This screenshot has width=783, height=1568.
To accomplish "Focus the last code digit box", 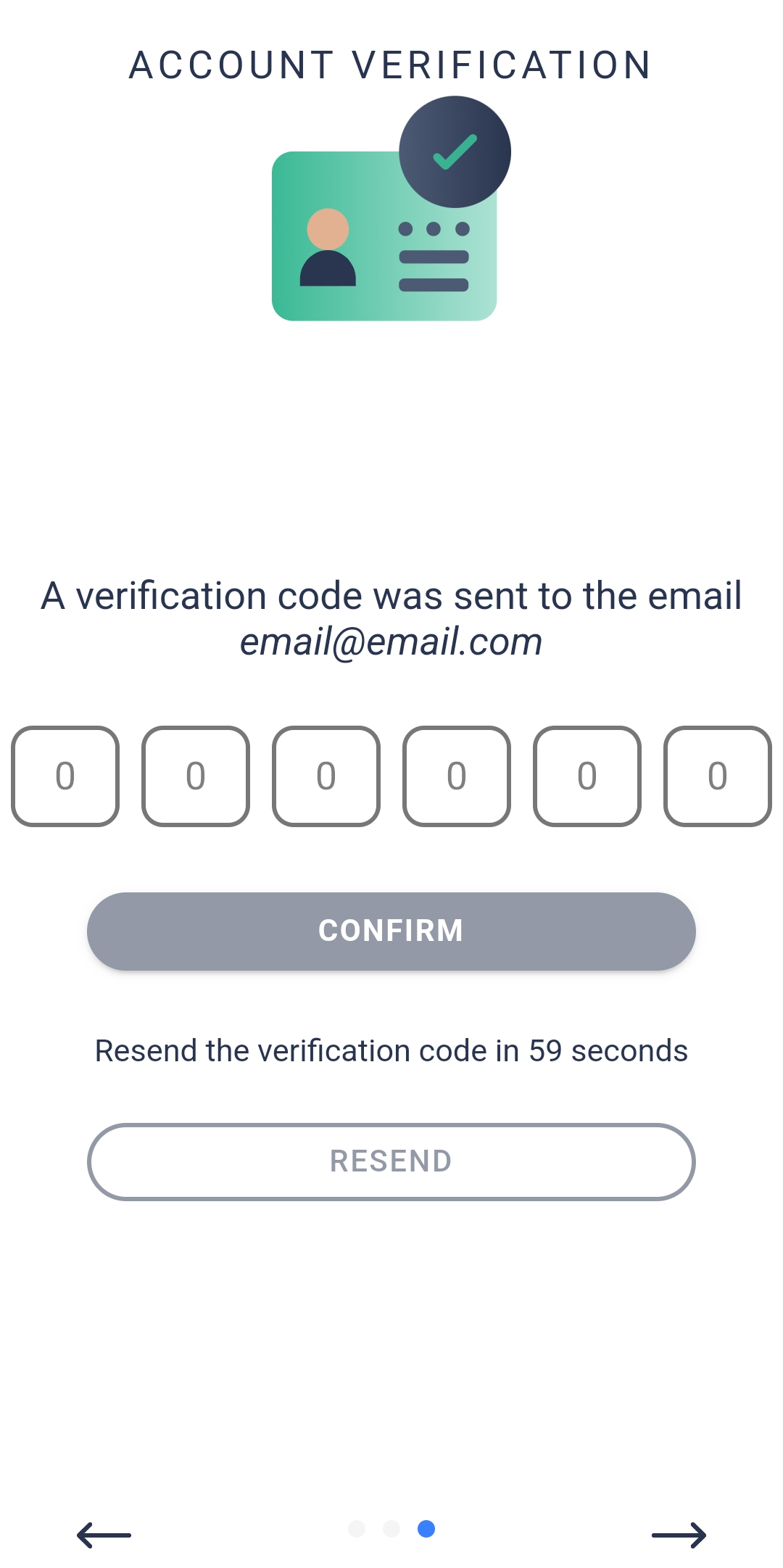I will [718, 776].
